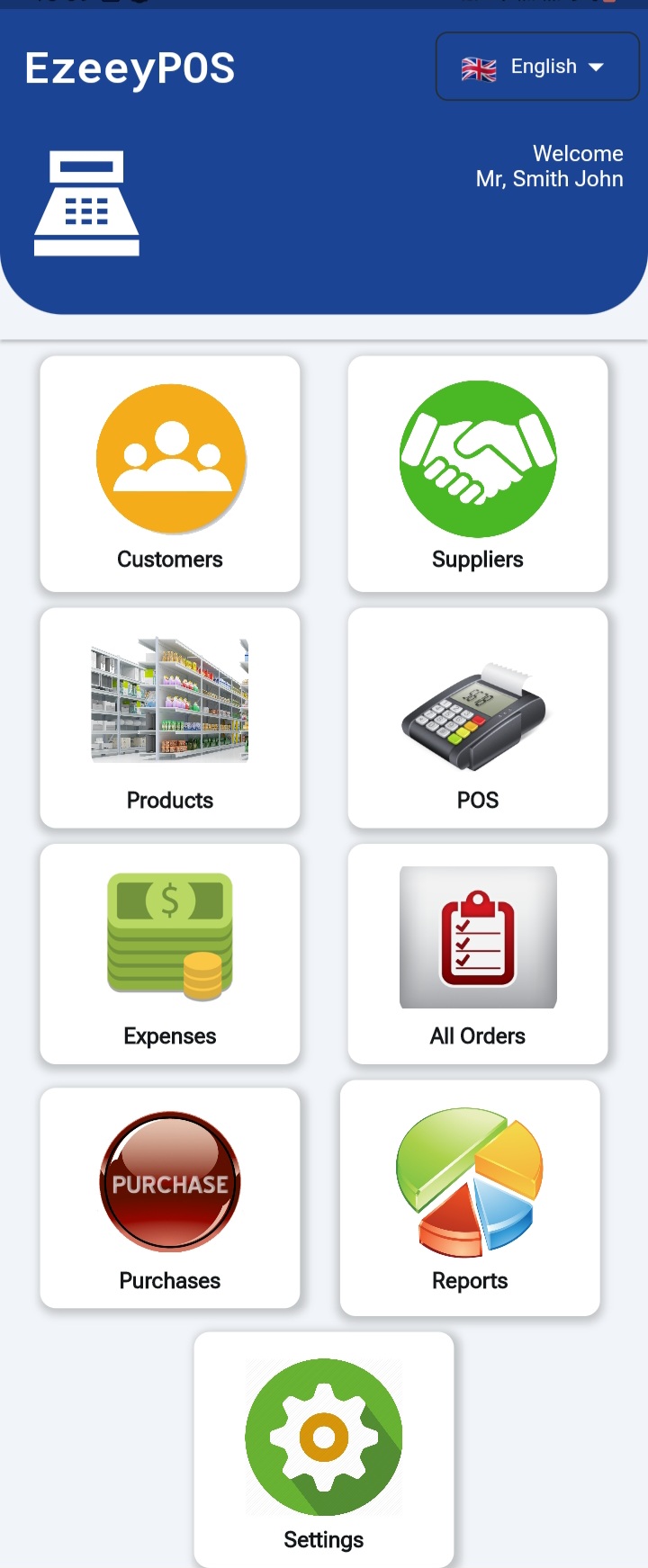Open the English language dropdown
648x1568 pixels.
(537, 67)
